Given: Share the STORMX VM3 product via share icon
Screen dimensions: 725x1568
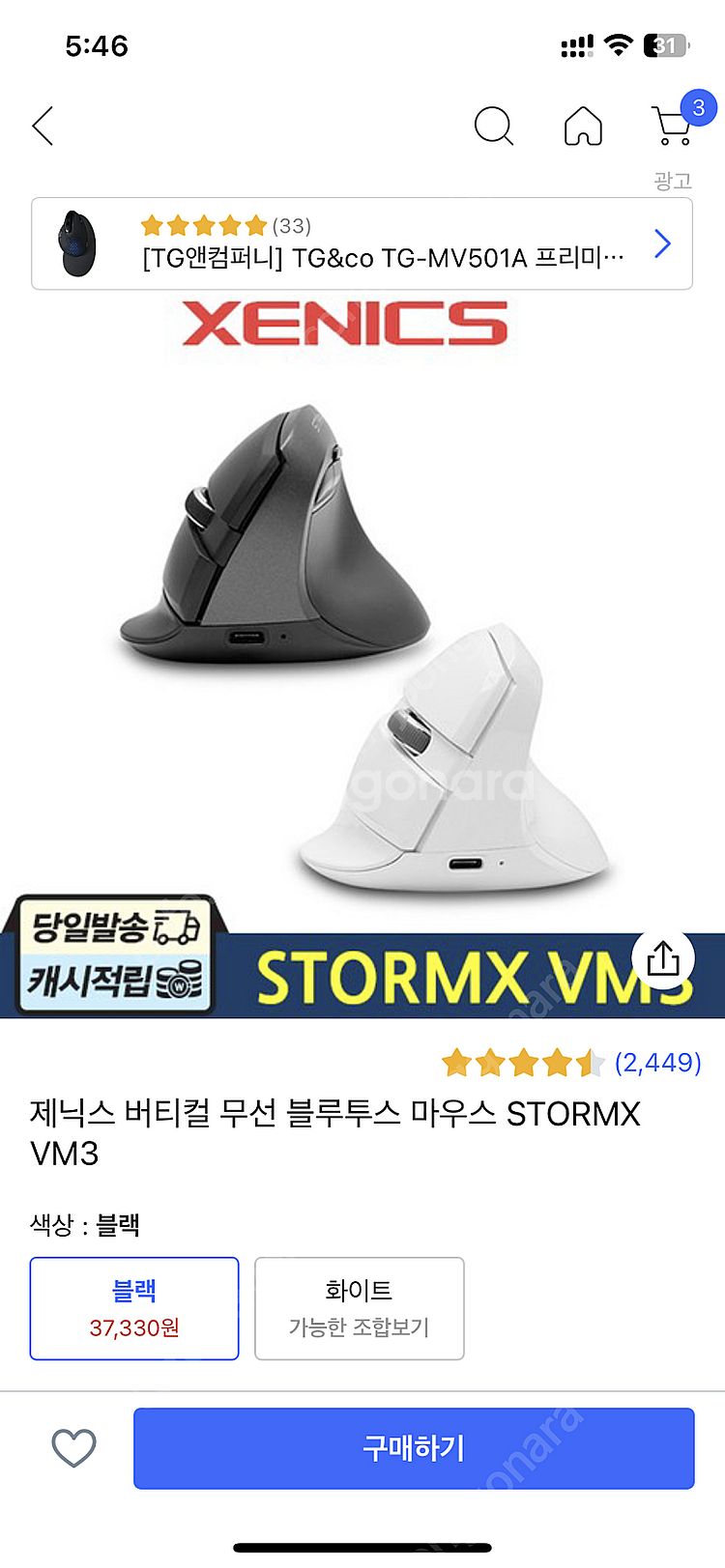Looking at the screenshot, I should pyautogui.click(x=665, y=959).
